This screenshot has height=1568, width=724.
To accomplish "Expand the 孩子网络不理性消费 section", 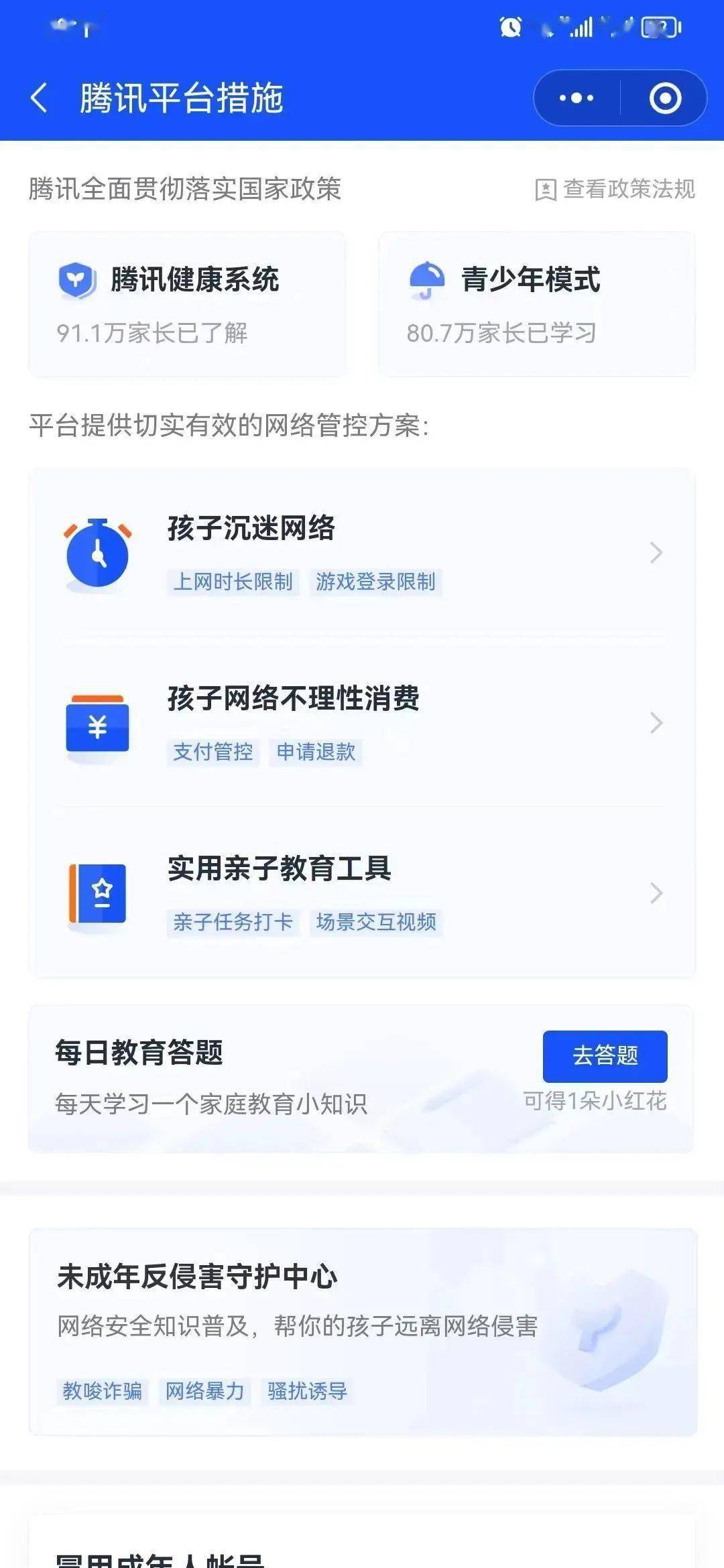I will point(655,722).
